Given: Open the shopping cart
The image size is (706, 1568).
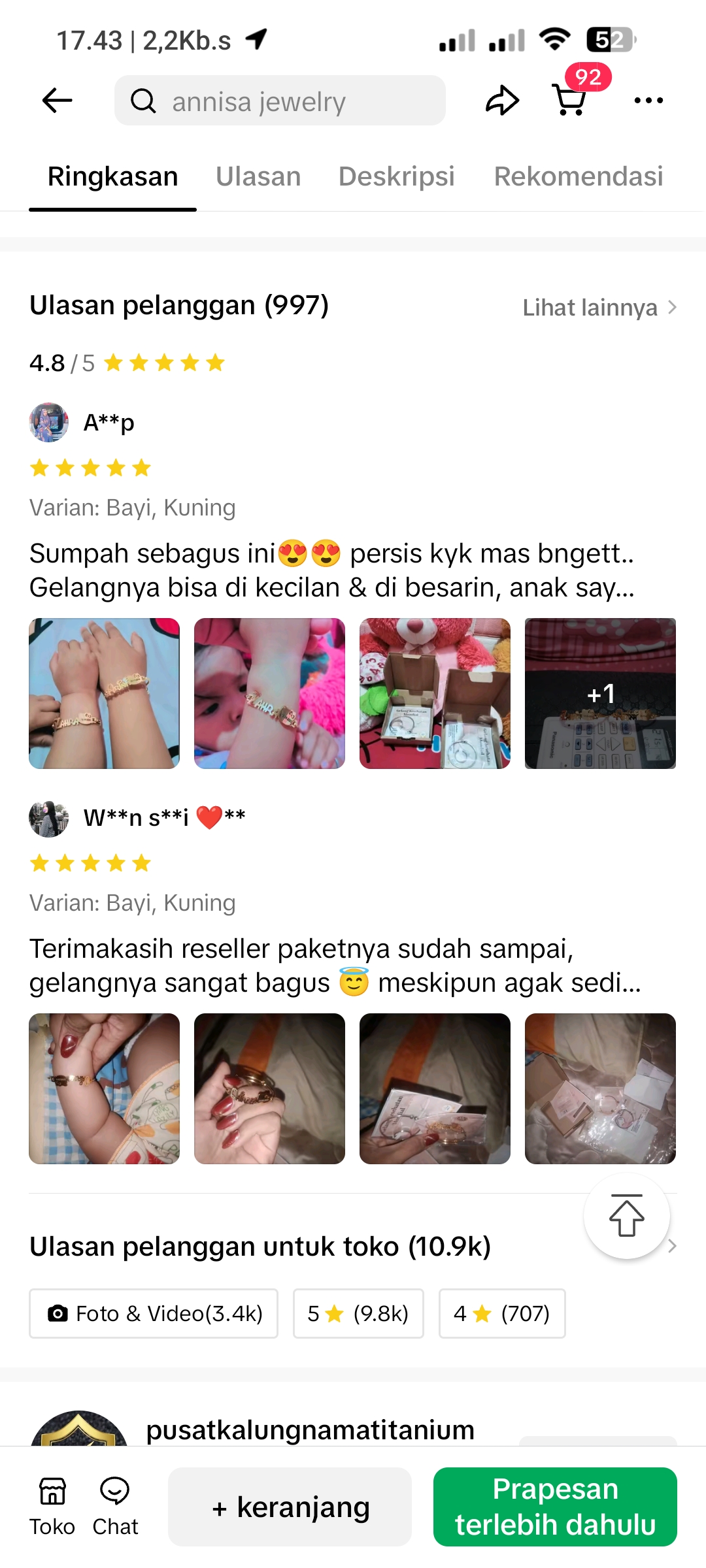Looking at the screenshot, I should click(x=570, y=101).
